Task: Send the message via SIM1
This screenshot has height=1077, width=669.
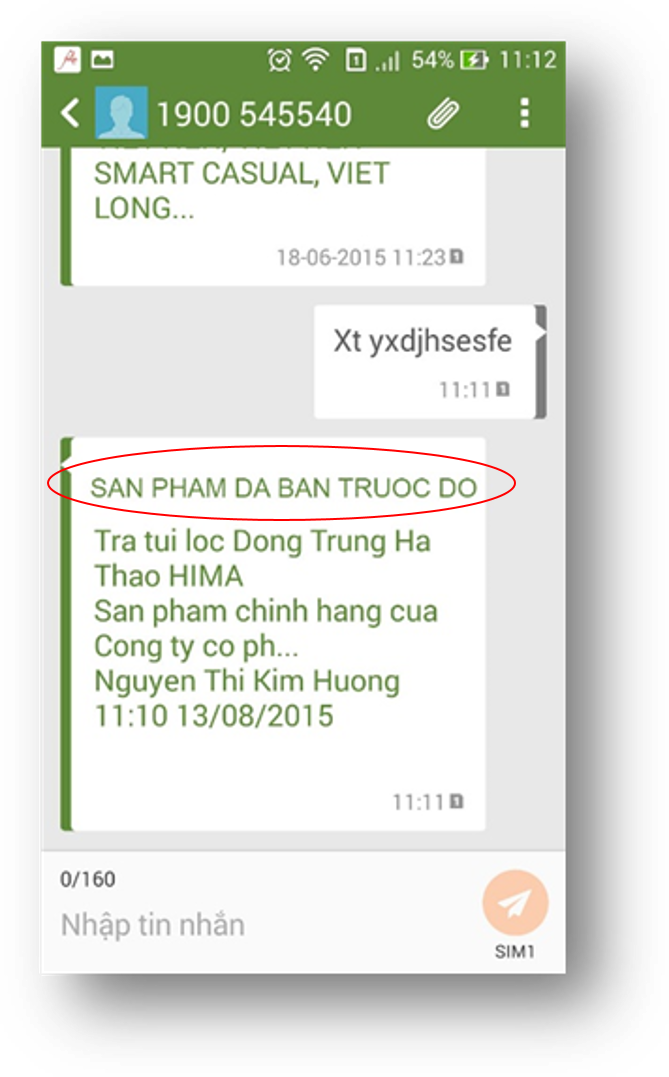Action: (x=514, y=904)
